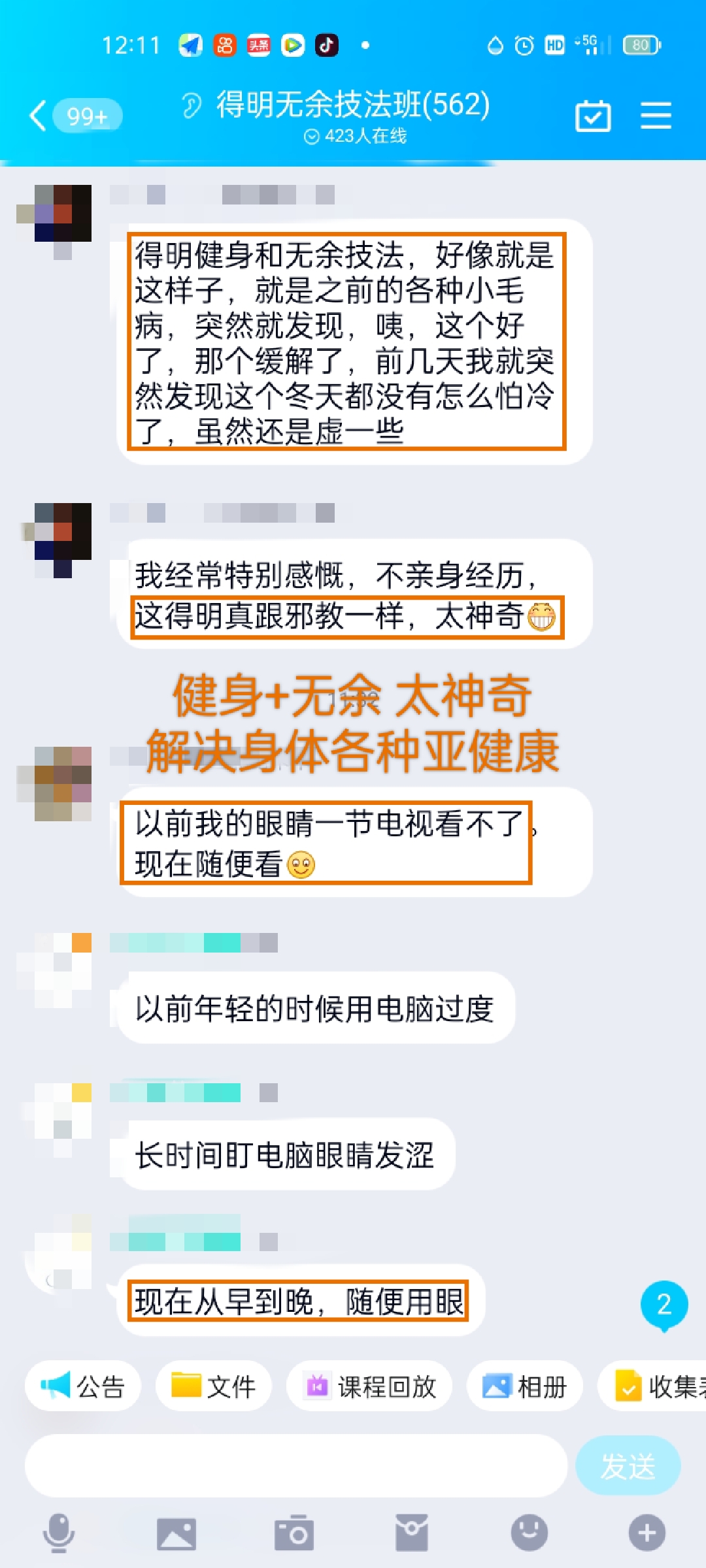Start voice input with the microphone icon
The height and width of the screenshot is (1568, 706).
point(59,1533)
